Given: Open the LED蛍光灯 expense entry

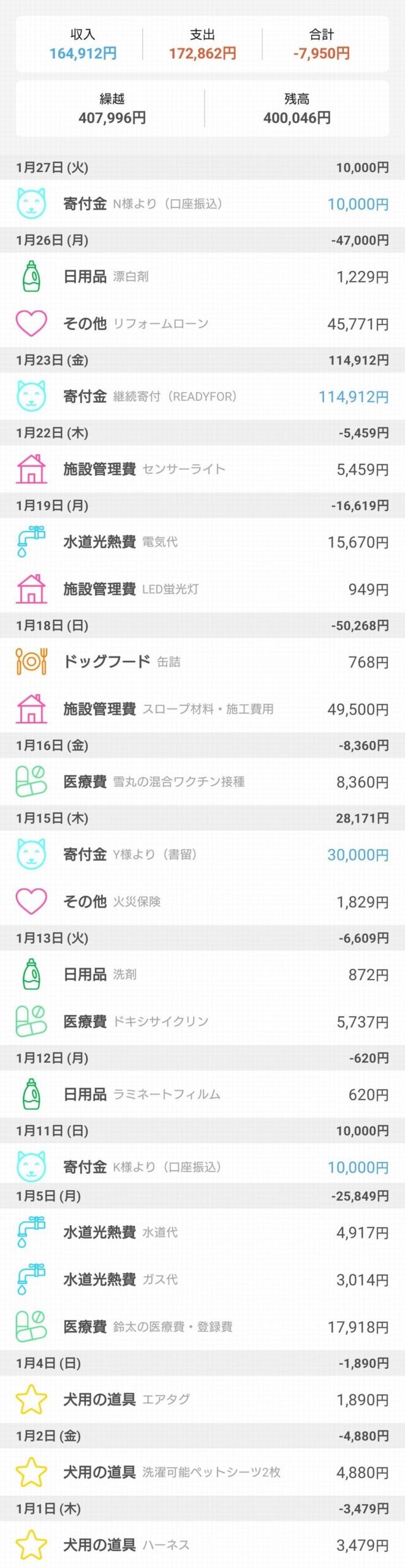Looking at the screenshot, I should point(202,589).
